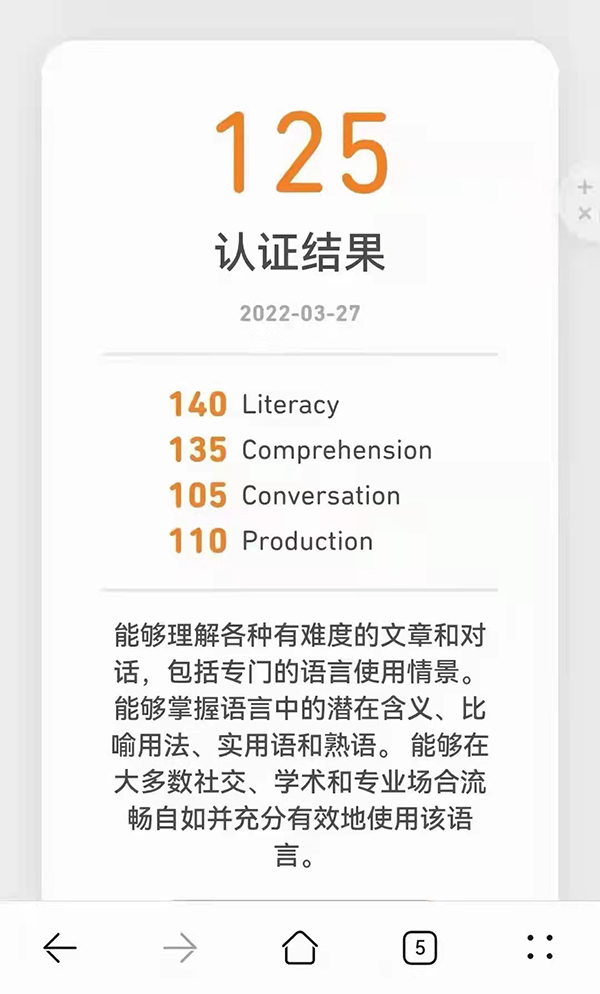Go forward to the next page
This screenshot has width=600, height=994.
point(180,947)
